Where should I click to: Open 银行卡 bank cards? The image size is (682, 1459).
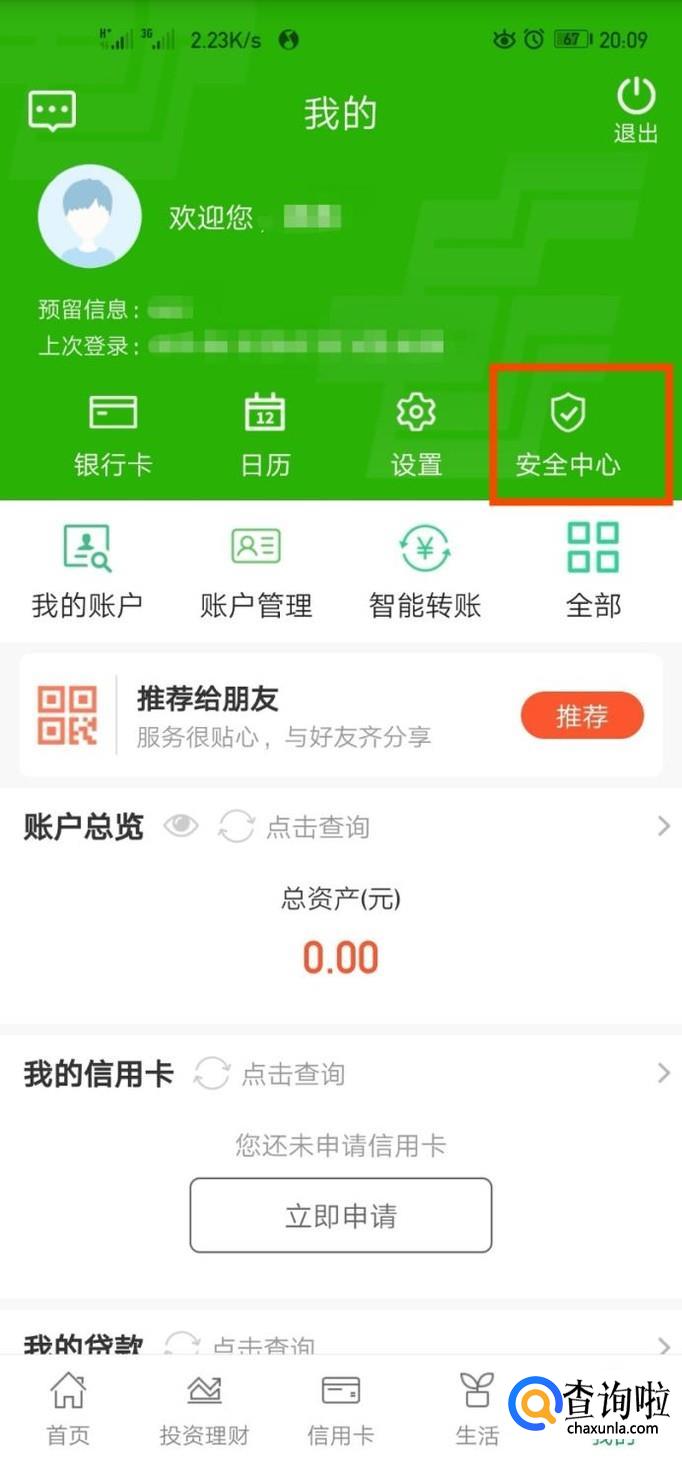click(x=113, y=434)
